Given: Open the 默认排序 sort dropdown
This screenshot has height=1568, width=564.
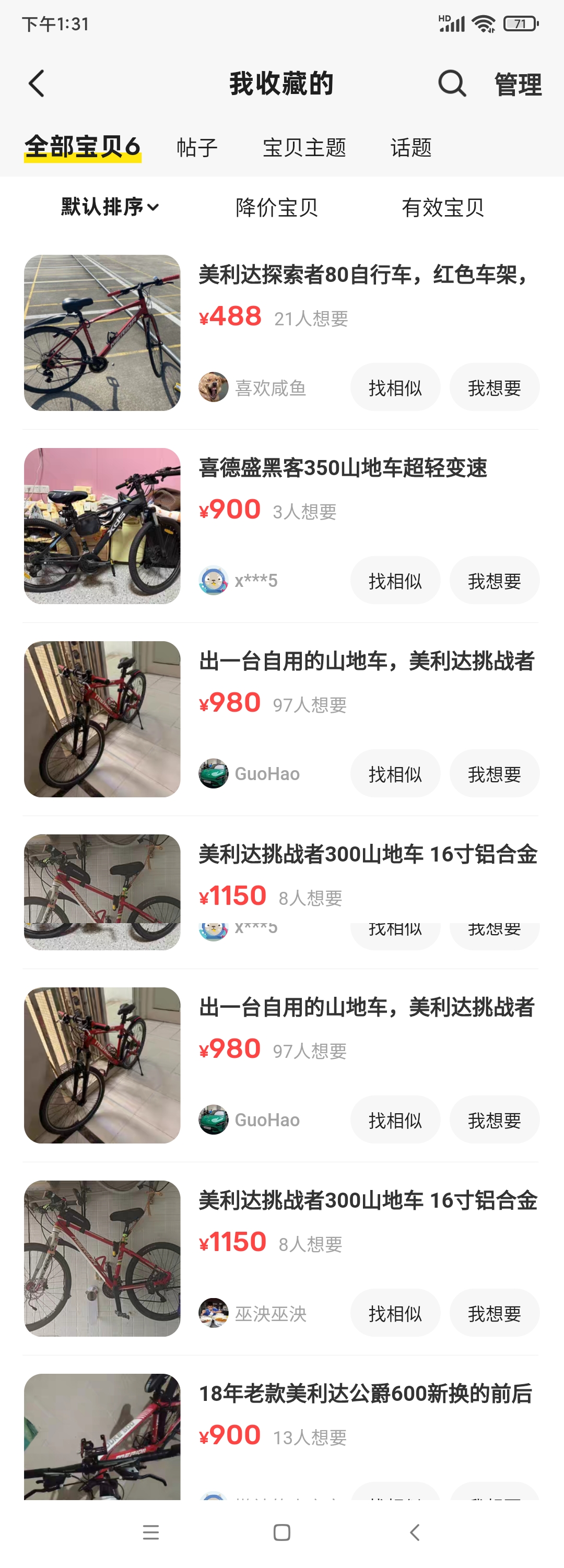Looking at the screenshot, I should pos(109,207).
